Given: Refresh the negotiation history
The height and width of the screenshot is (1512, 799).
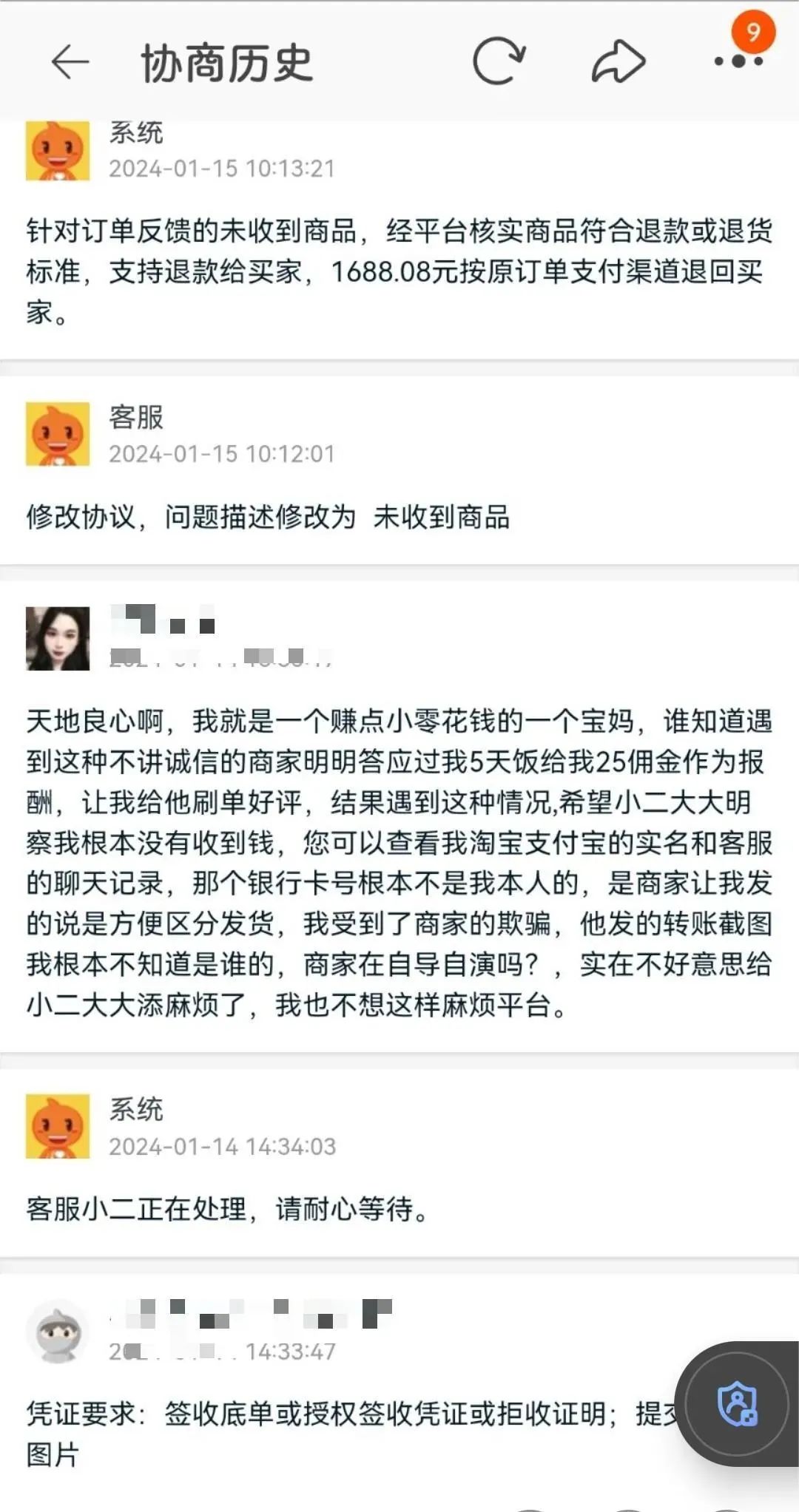Looking at the screenshot, I should (499, 61).
